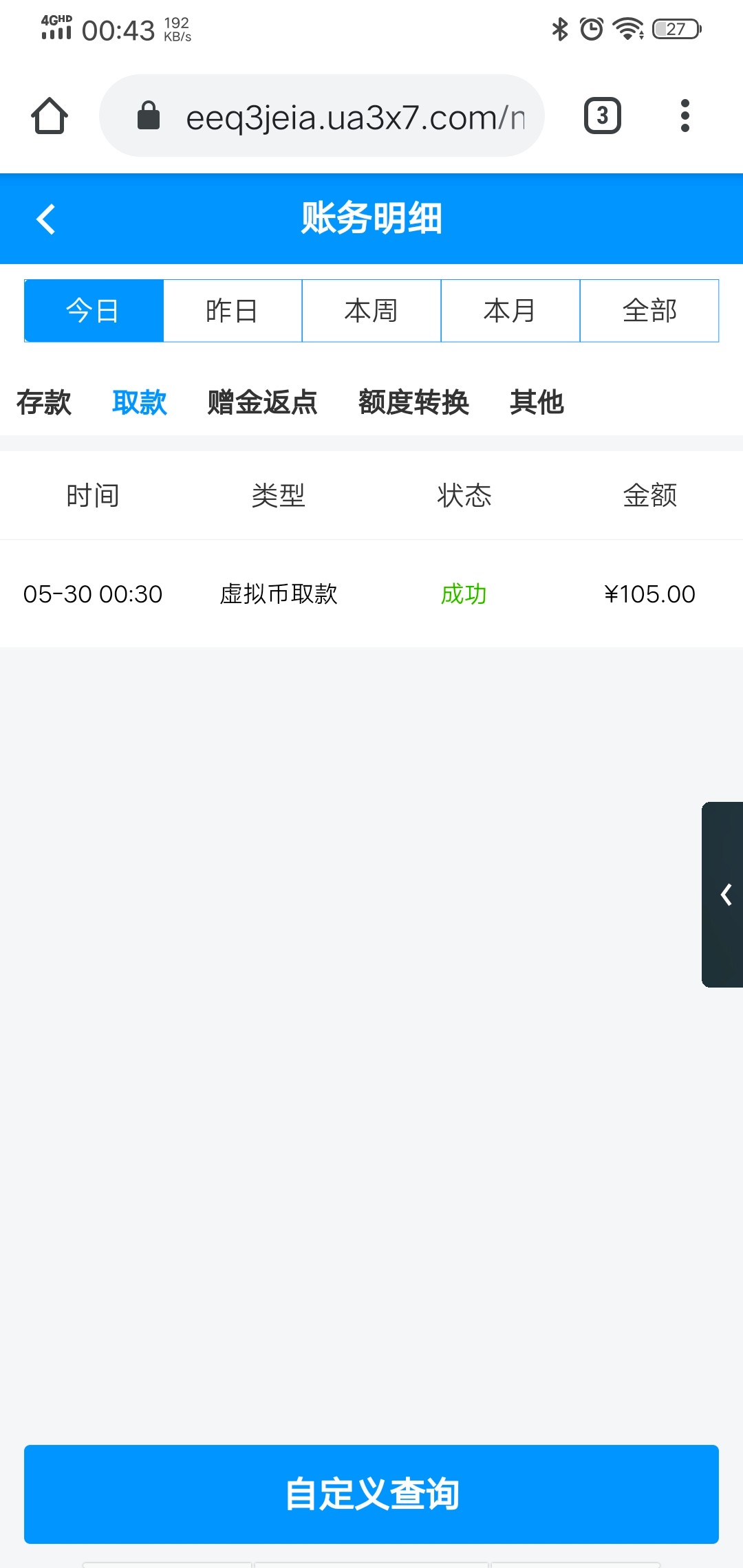Open the browser home button
Viewport: 743px width, 1568px height.
pyautogui.click(x=50, y=116)
